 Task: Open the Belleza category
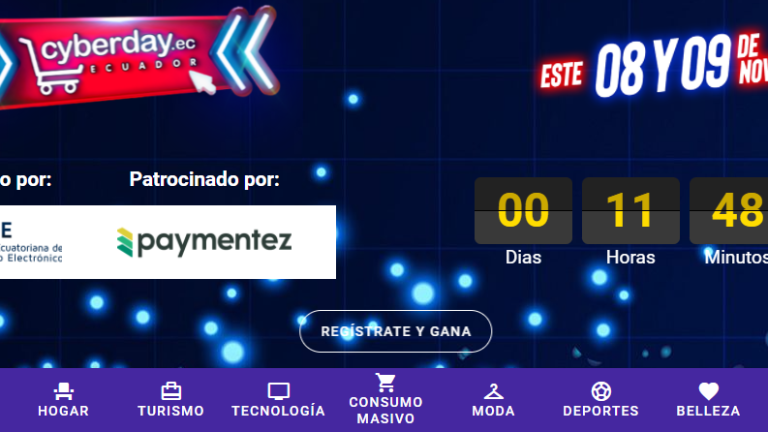point(708,400)
